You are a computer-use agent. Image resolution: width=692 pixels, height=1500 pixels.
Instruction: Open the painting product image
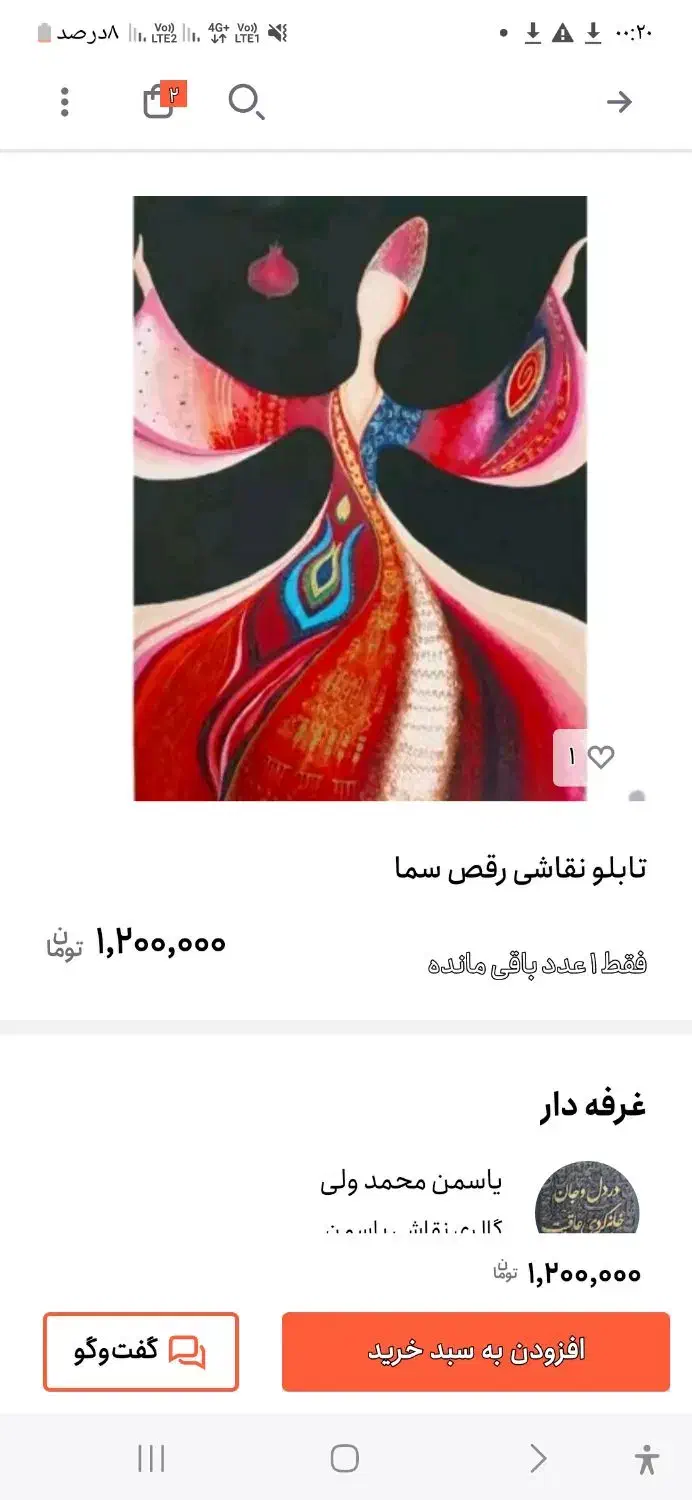(x=360, y=498)
